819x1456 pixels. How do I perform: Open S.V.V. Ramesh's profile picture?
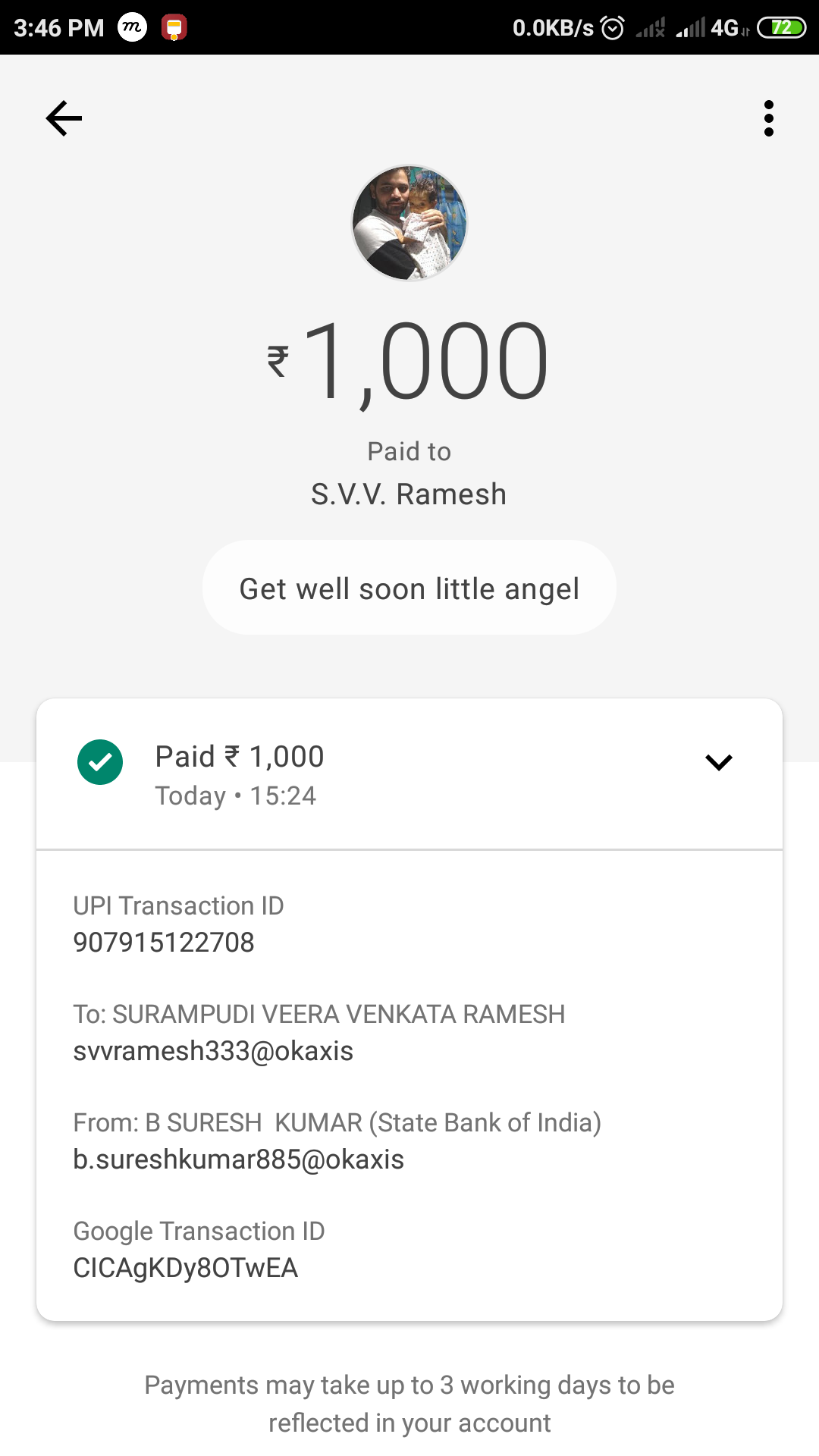(409, 223)
